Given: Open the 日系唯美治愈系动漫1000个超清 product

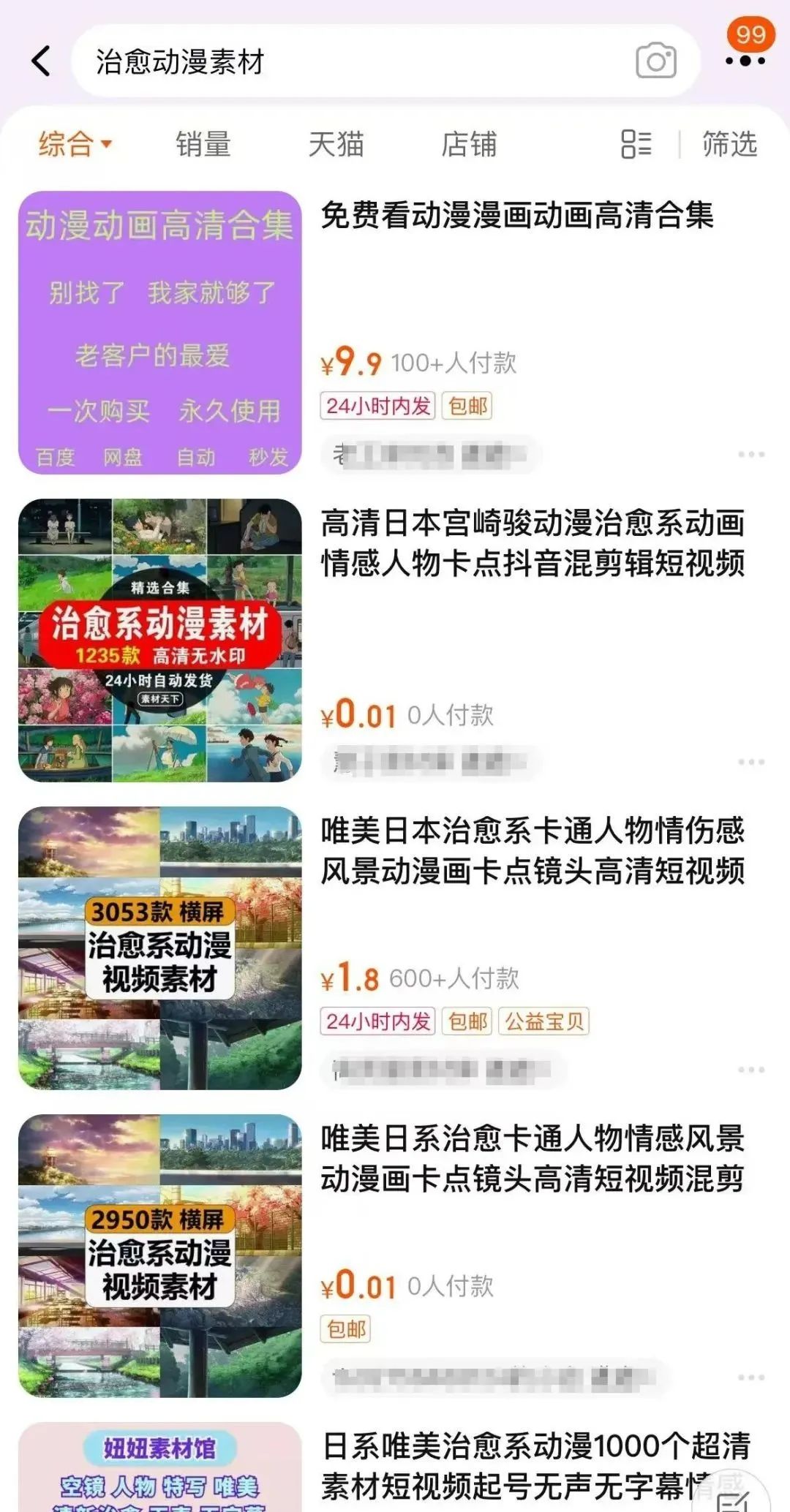Looking at the screenshot, I should click(535, 1466).
